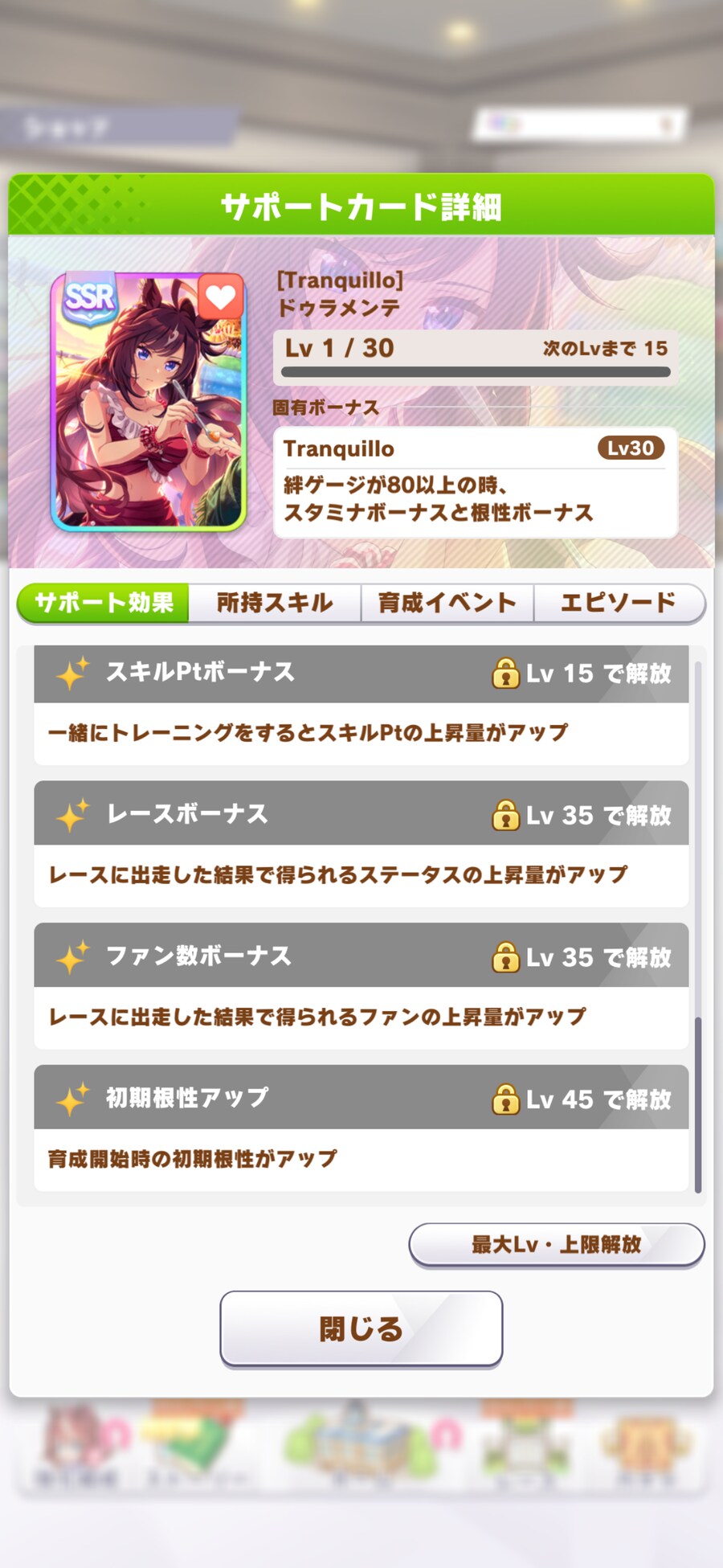The width and height of the screenshot is (723, 1568).
Task: Close dialog with 閉じる button
Action: click(361, 1328)
